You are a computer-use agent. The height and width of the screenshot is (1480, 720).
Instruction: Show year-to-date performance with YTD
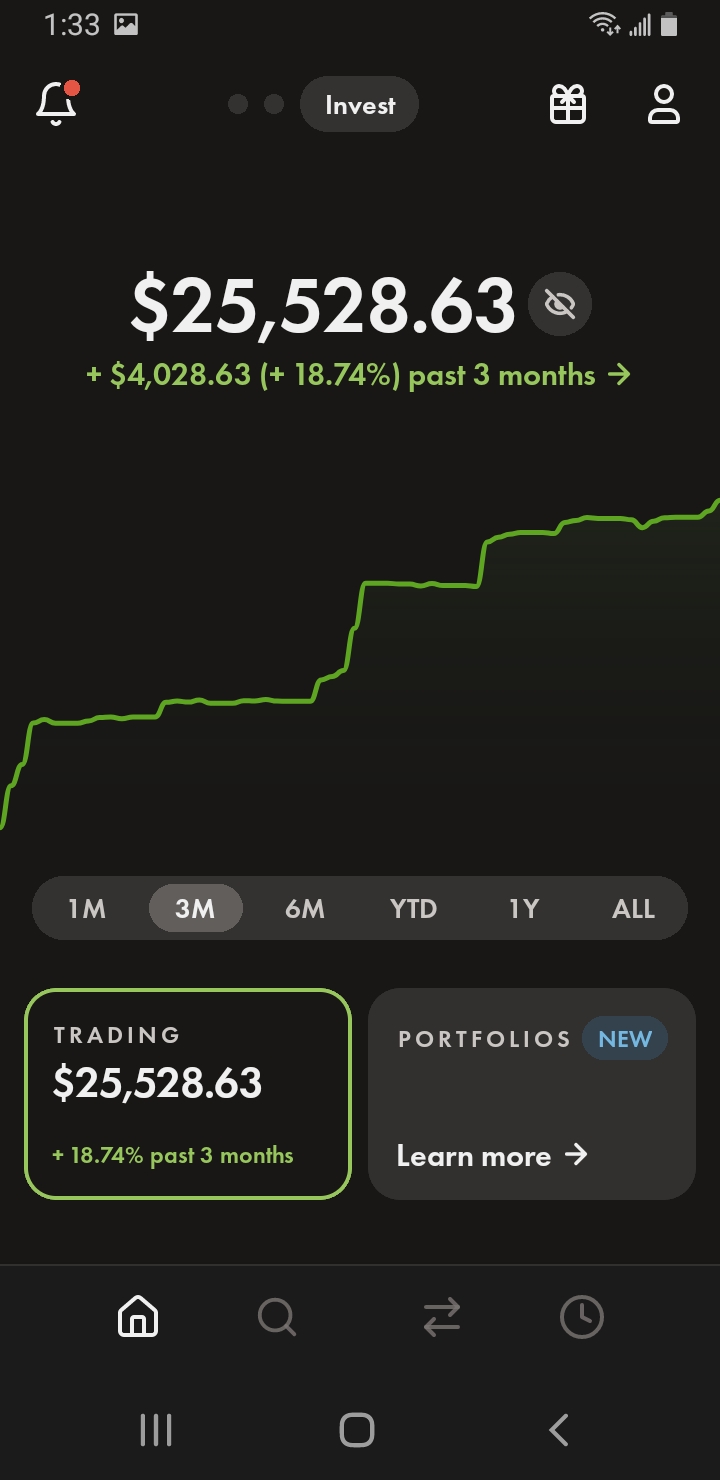(413, 908)
